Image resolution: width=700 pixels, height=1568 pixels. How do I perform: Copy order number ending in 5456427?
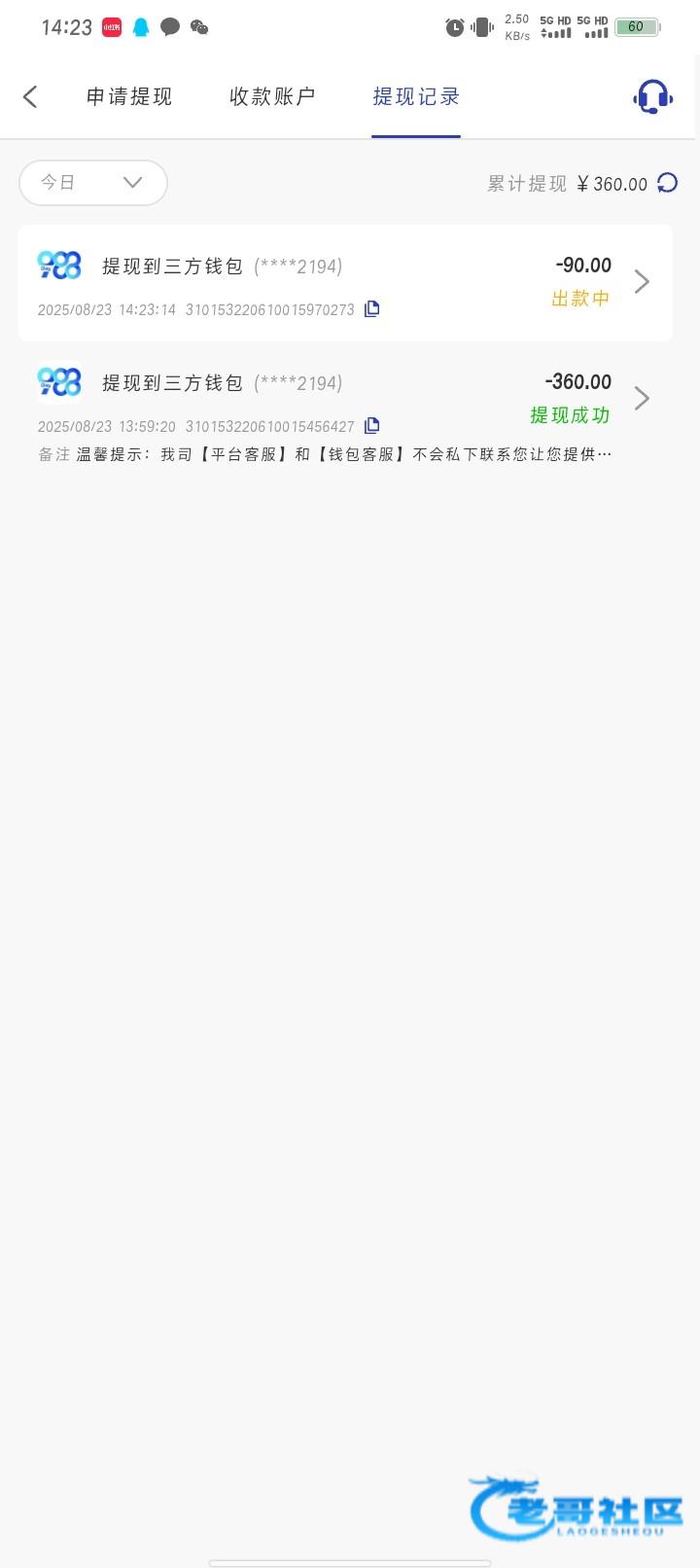371,426
